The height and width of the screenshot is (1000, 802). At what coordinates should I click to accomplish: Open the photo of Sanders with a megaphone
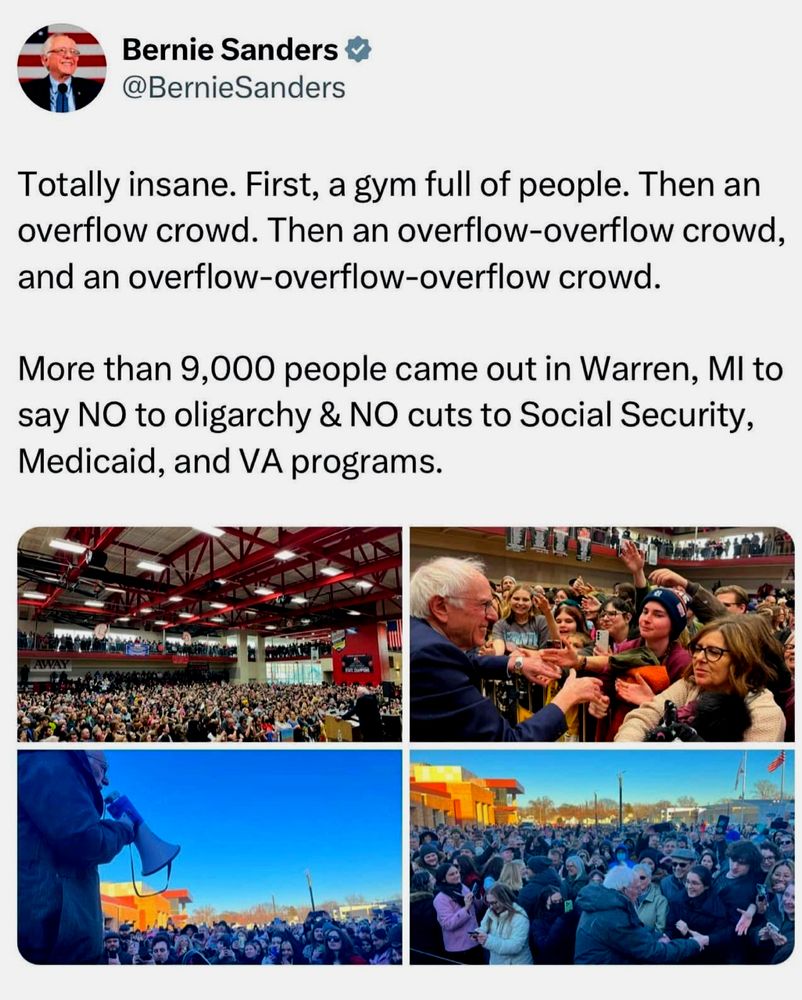point(210,857)
